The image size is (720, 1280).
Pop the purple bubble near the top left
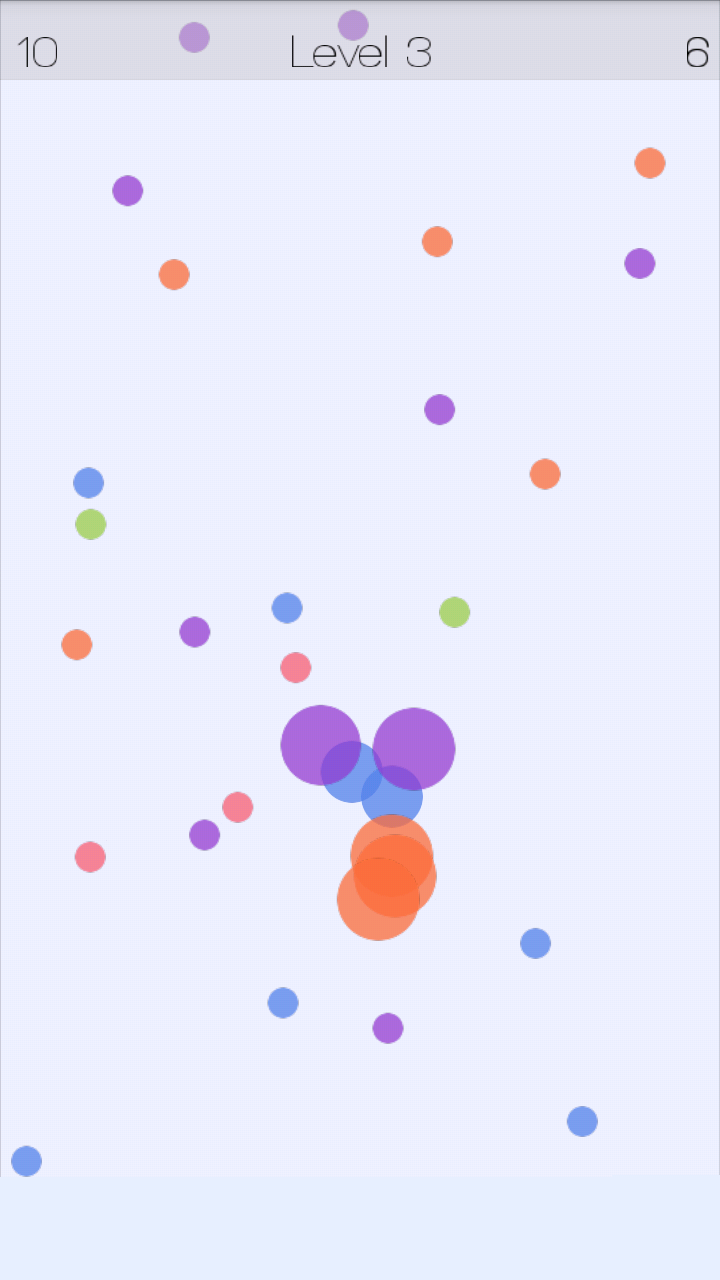[x=127, y=190]
